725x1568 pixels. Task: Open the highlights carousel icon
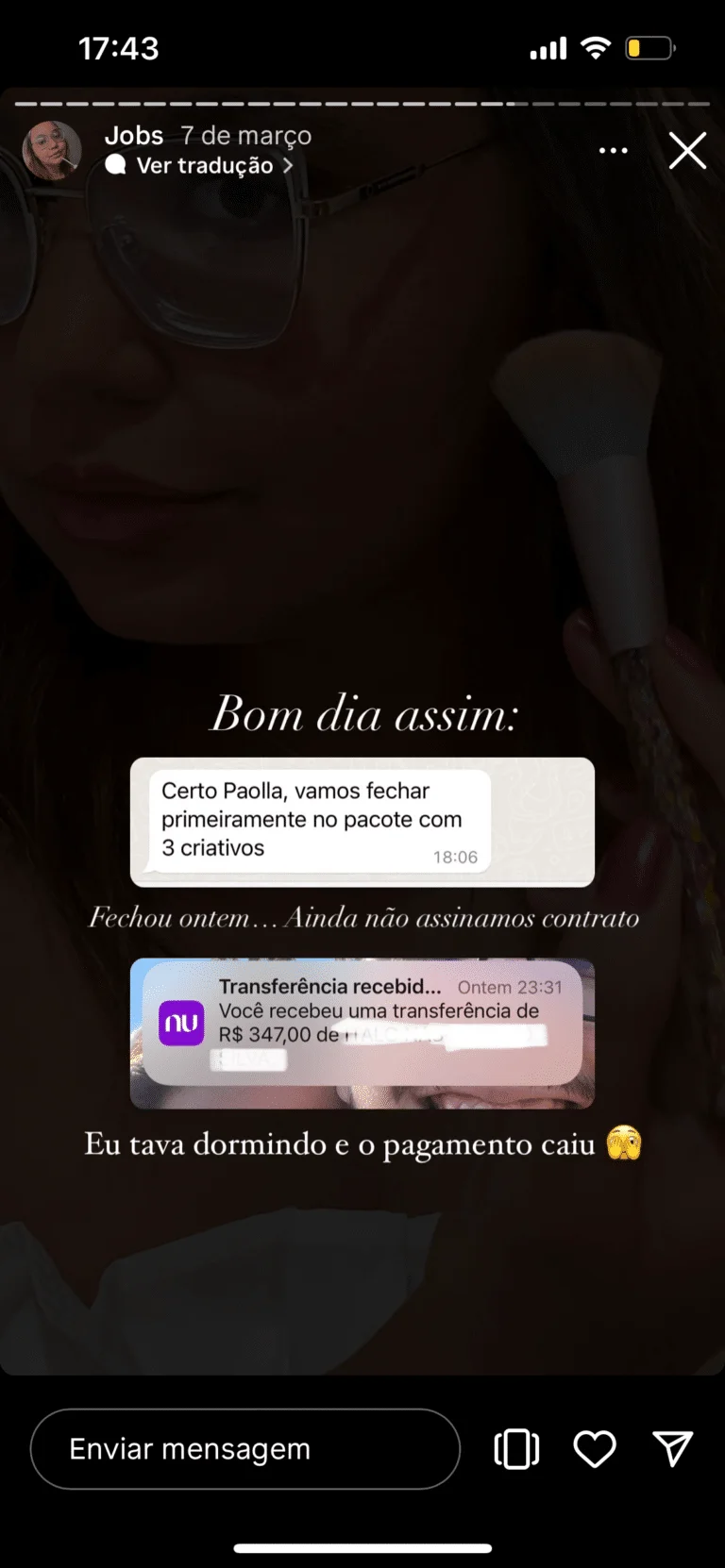tap(516, 1449)
